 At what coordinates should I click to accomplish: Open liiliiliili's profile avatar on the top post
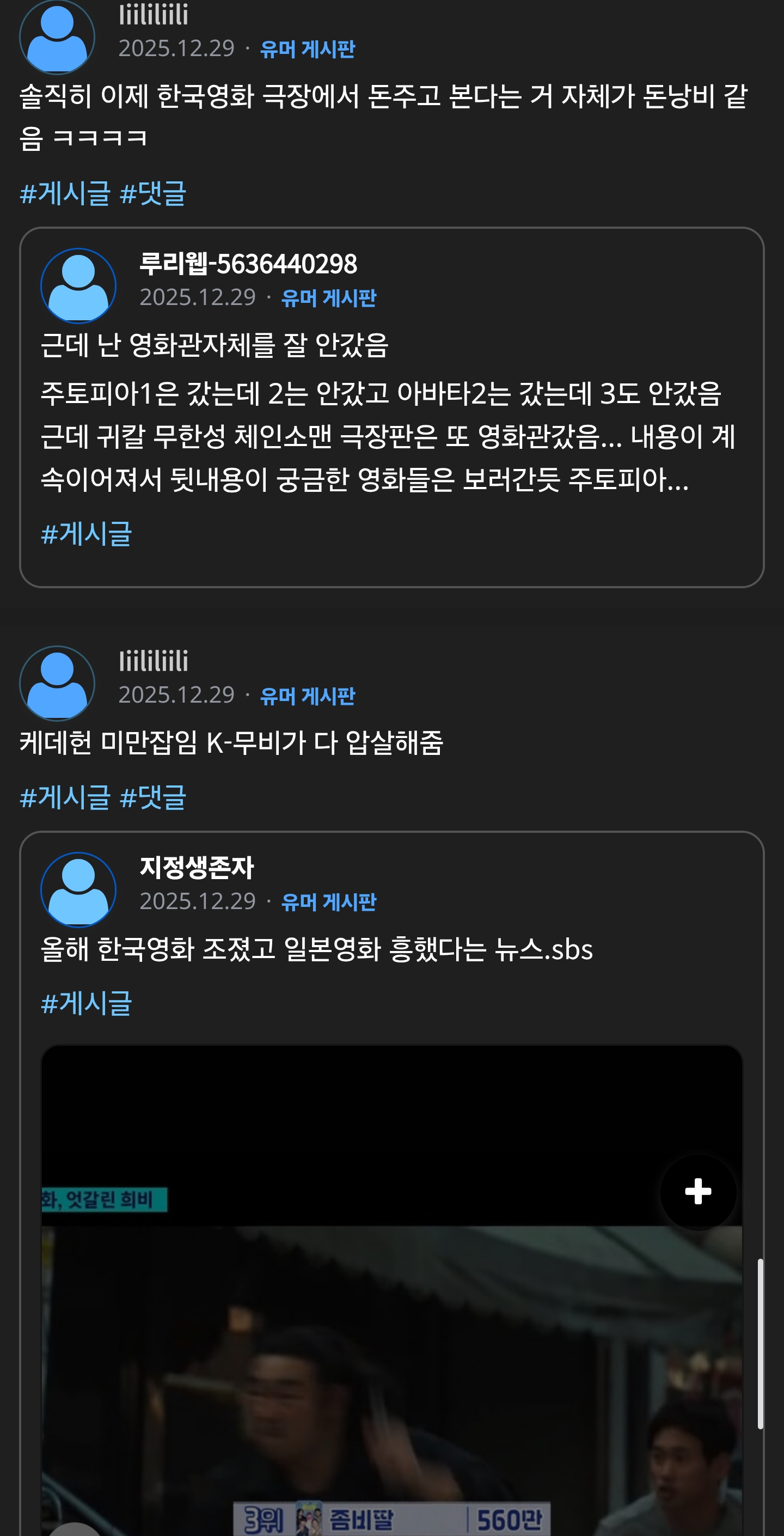(x=57, y=37)
